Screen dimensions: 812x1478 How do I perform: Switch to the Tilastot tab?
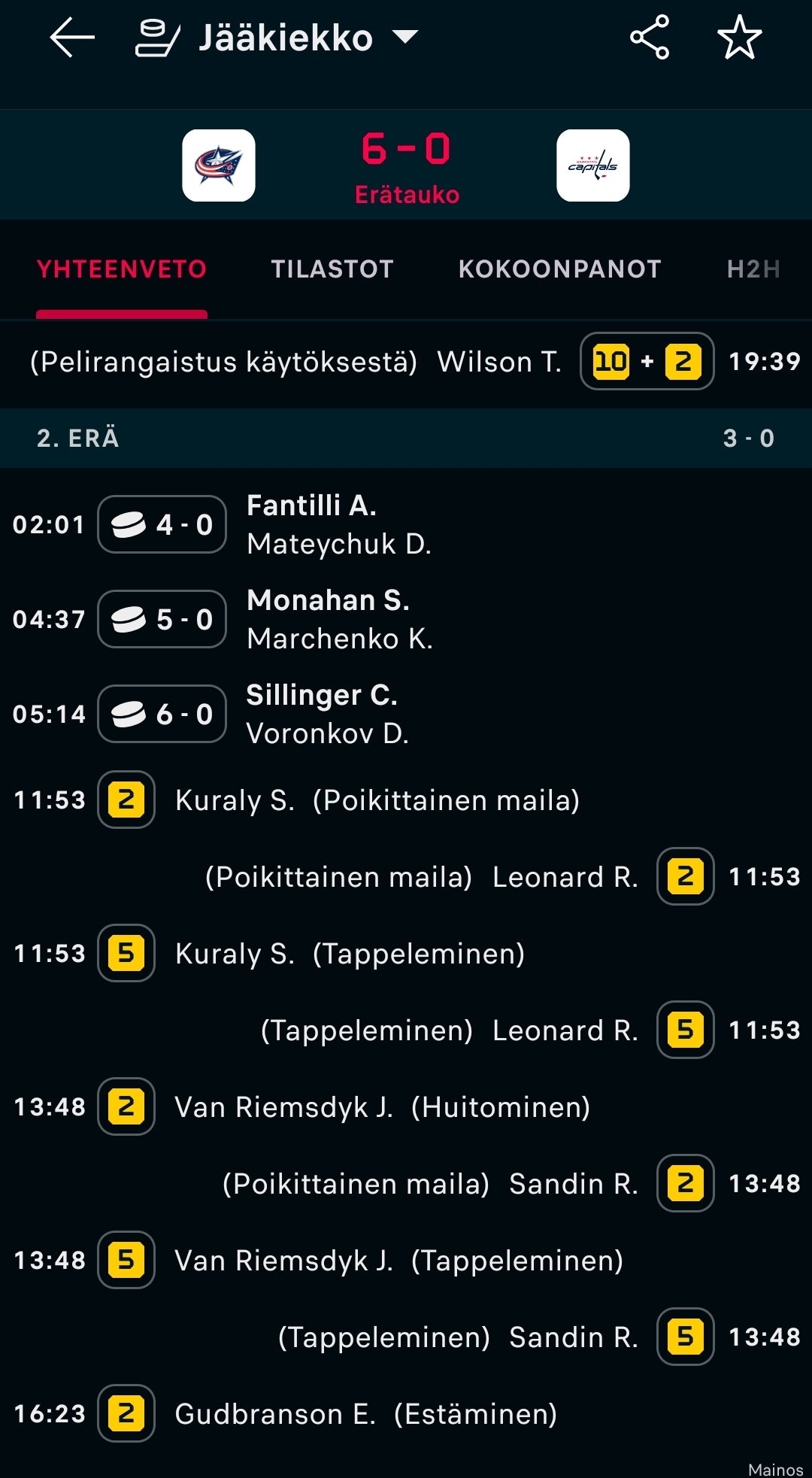tap(332, 269)
